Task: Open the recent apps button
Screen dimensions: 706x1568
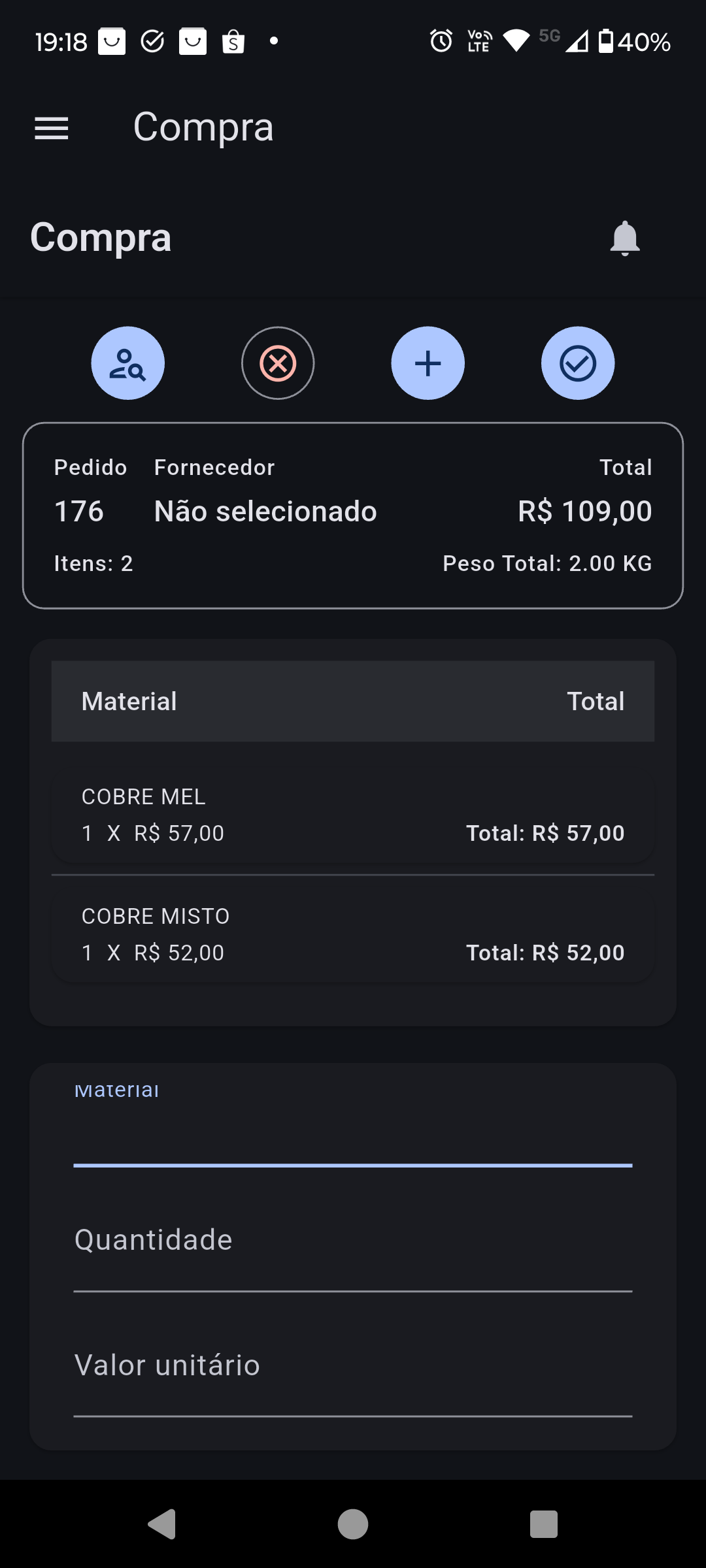Action: [543, 1524]
